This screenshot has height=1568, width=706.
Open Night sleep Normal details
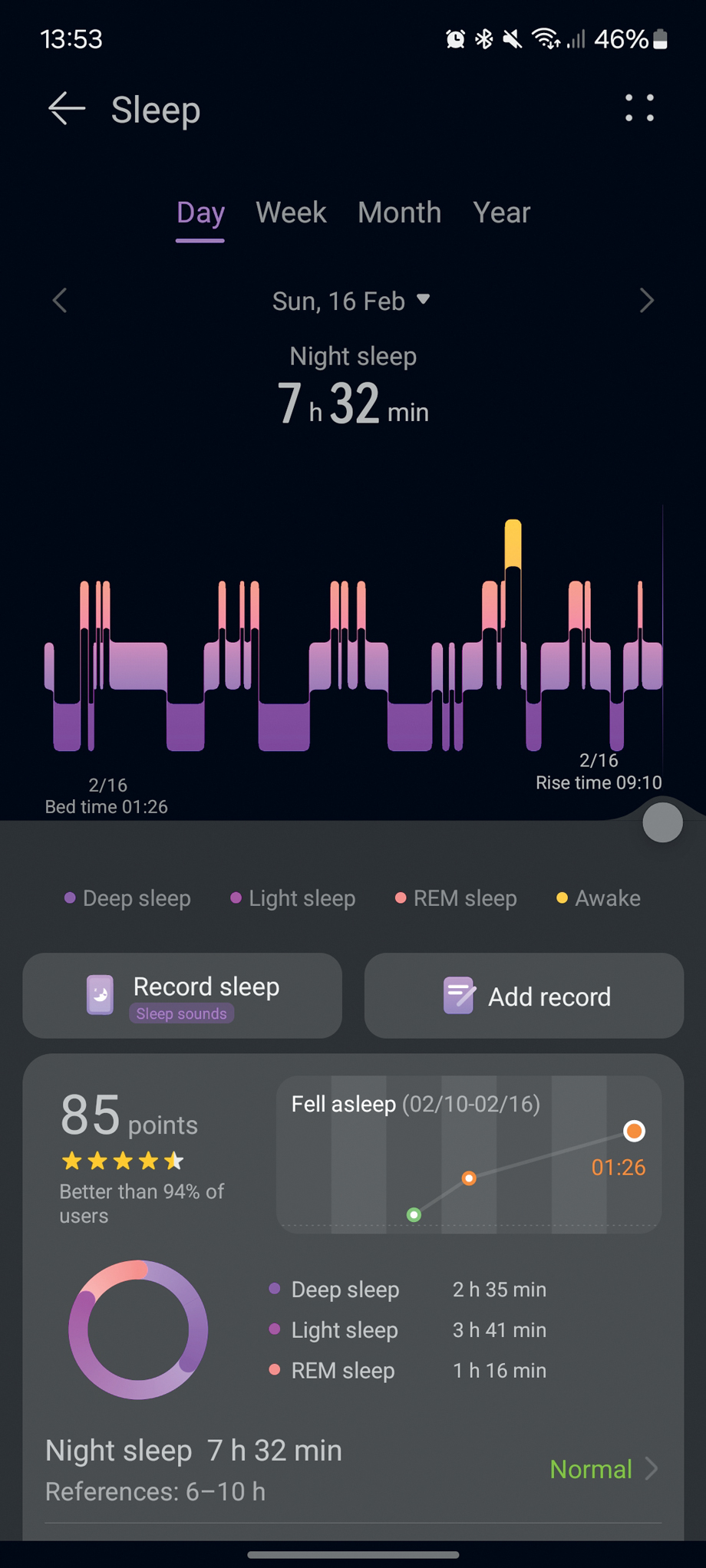[604, 1469]
